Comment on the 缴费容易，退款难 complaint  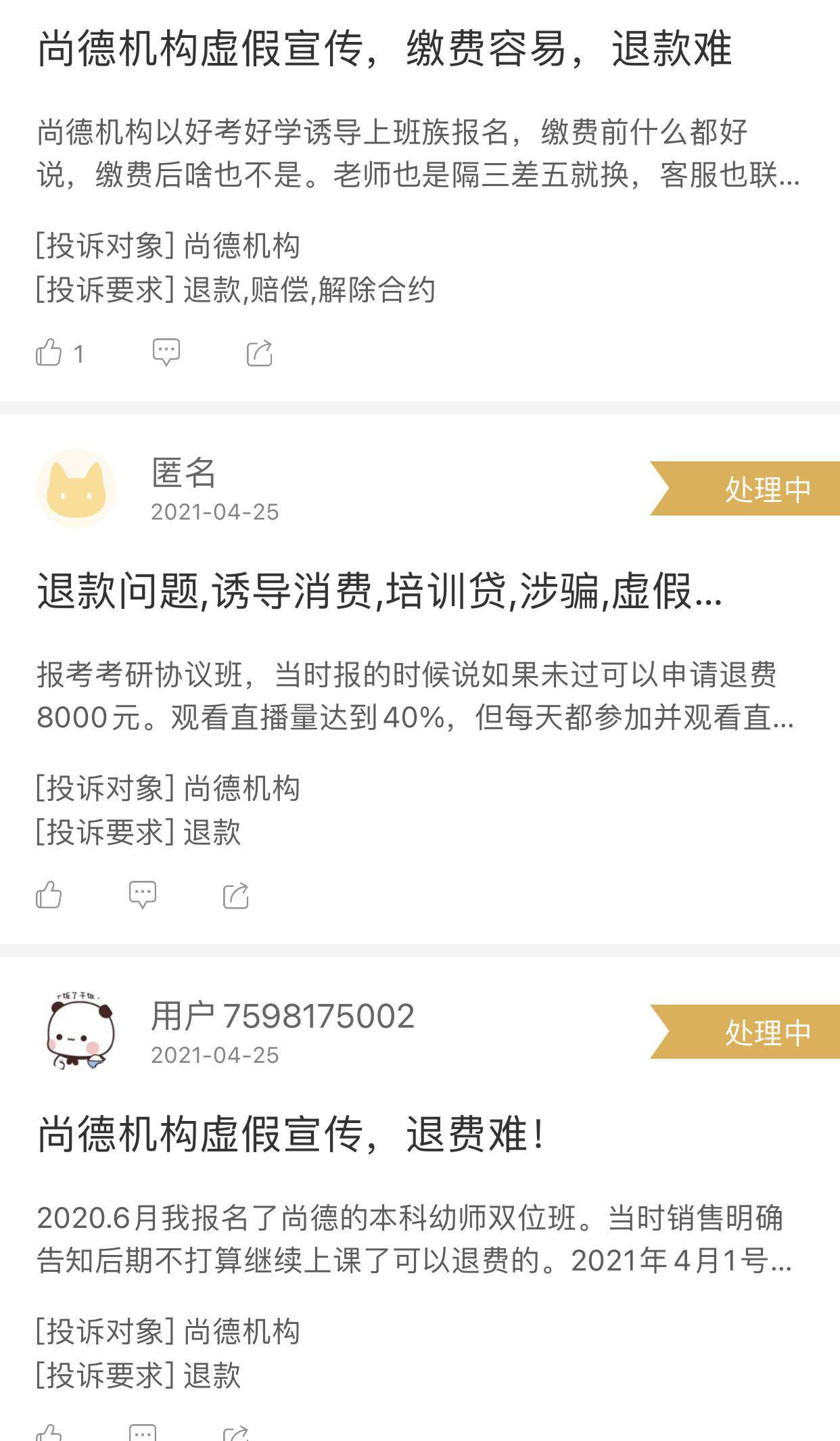pyautogui.click(x=166, y=352)
